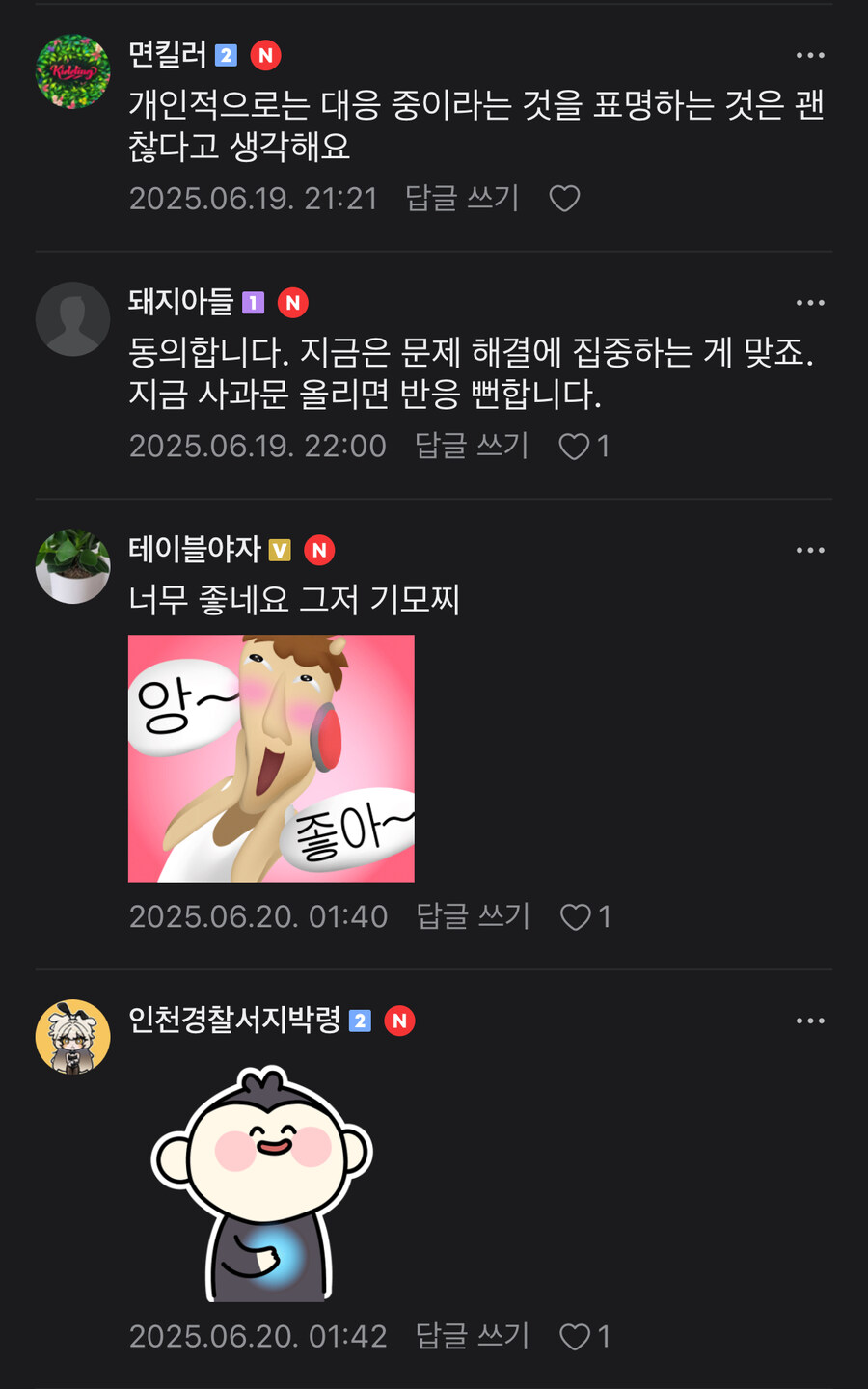Click 돼지아들's default profile image
This screenshot has height=1389, width=868.
tap(72, 318)
